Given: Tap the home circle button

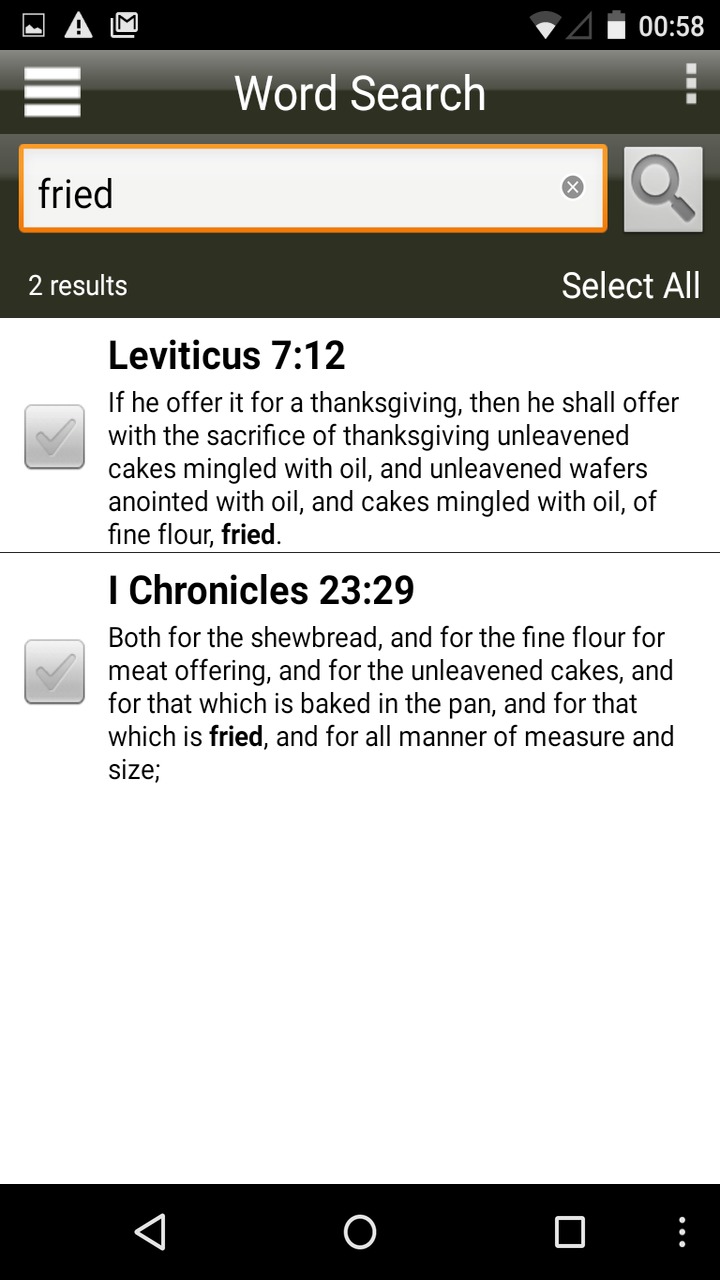Looking at the screenshot, I should [360, 1231].
